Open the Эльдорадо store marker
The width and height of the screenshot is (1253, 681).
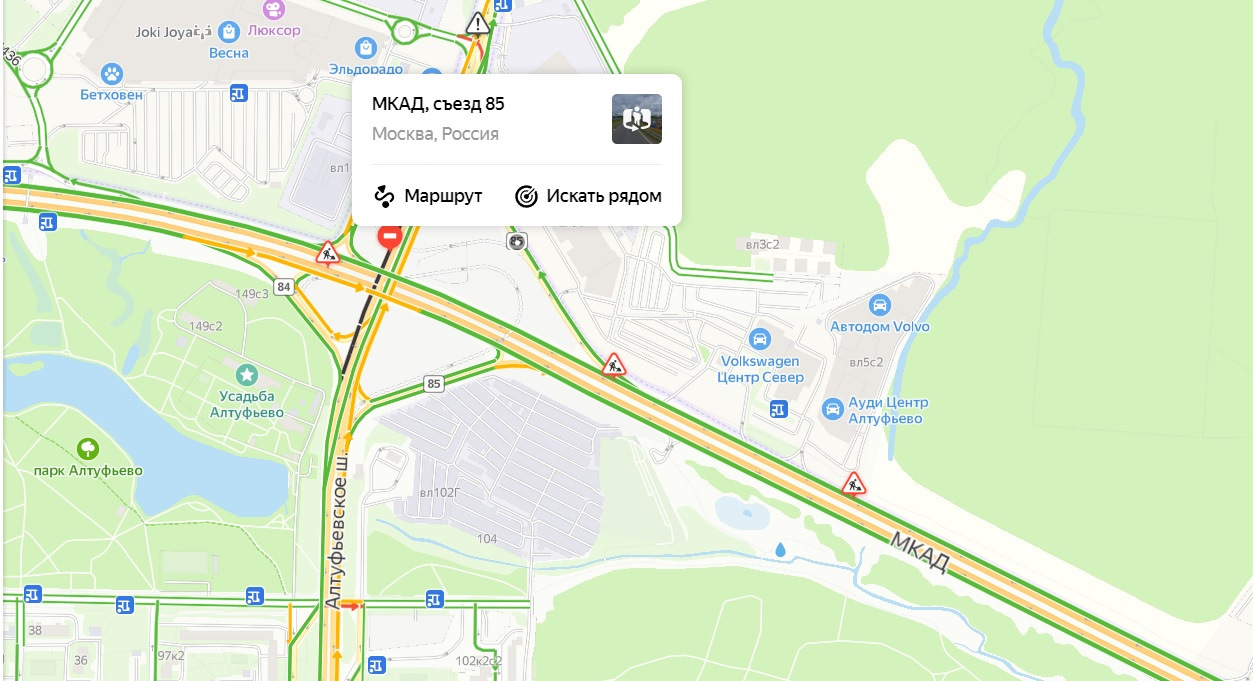click(x=366, y=48)
